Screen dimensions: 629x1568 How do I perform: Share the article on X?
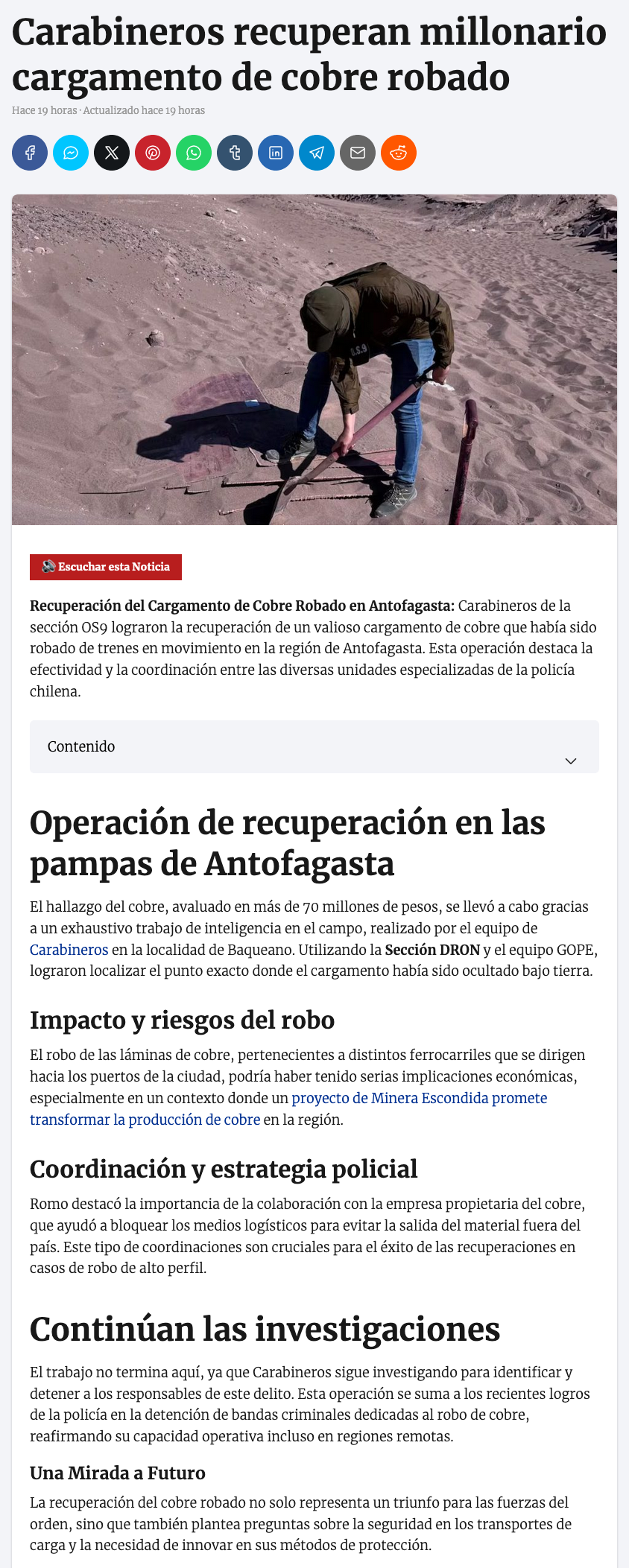coord(112,153)
